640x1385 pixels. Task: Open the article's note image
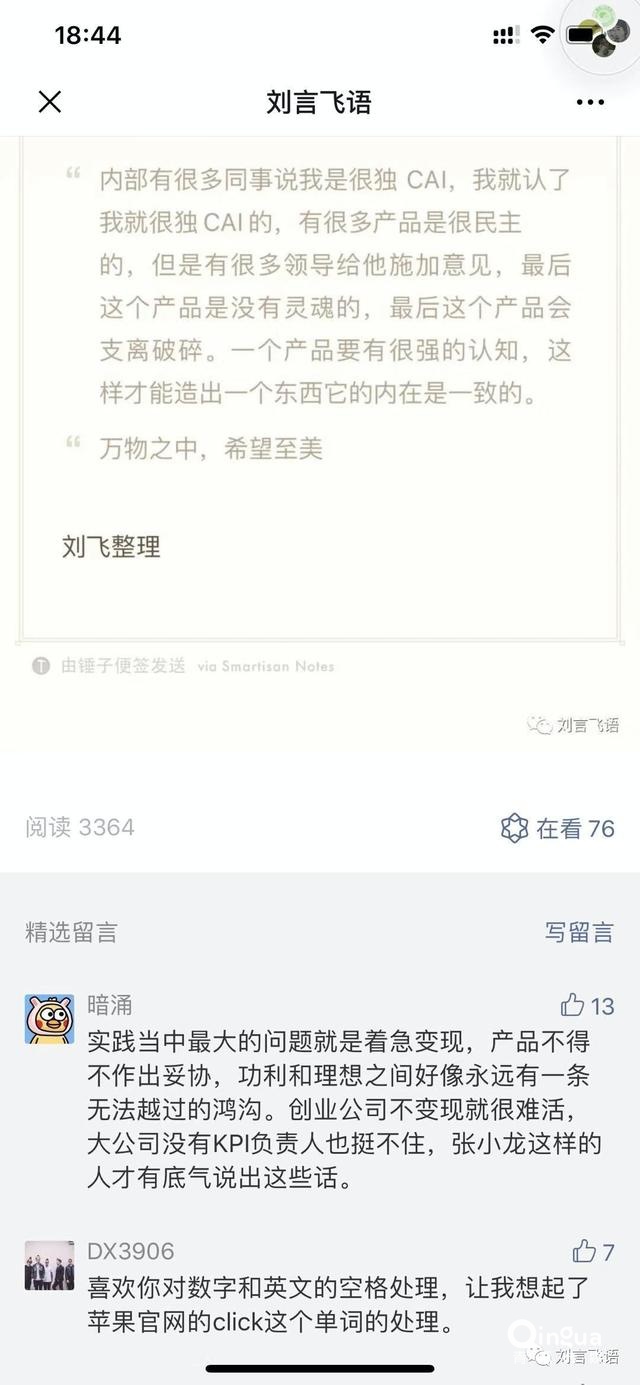coord(320,400)
